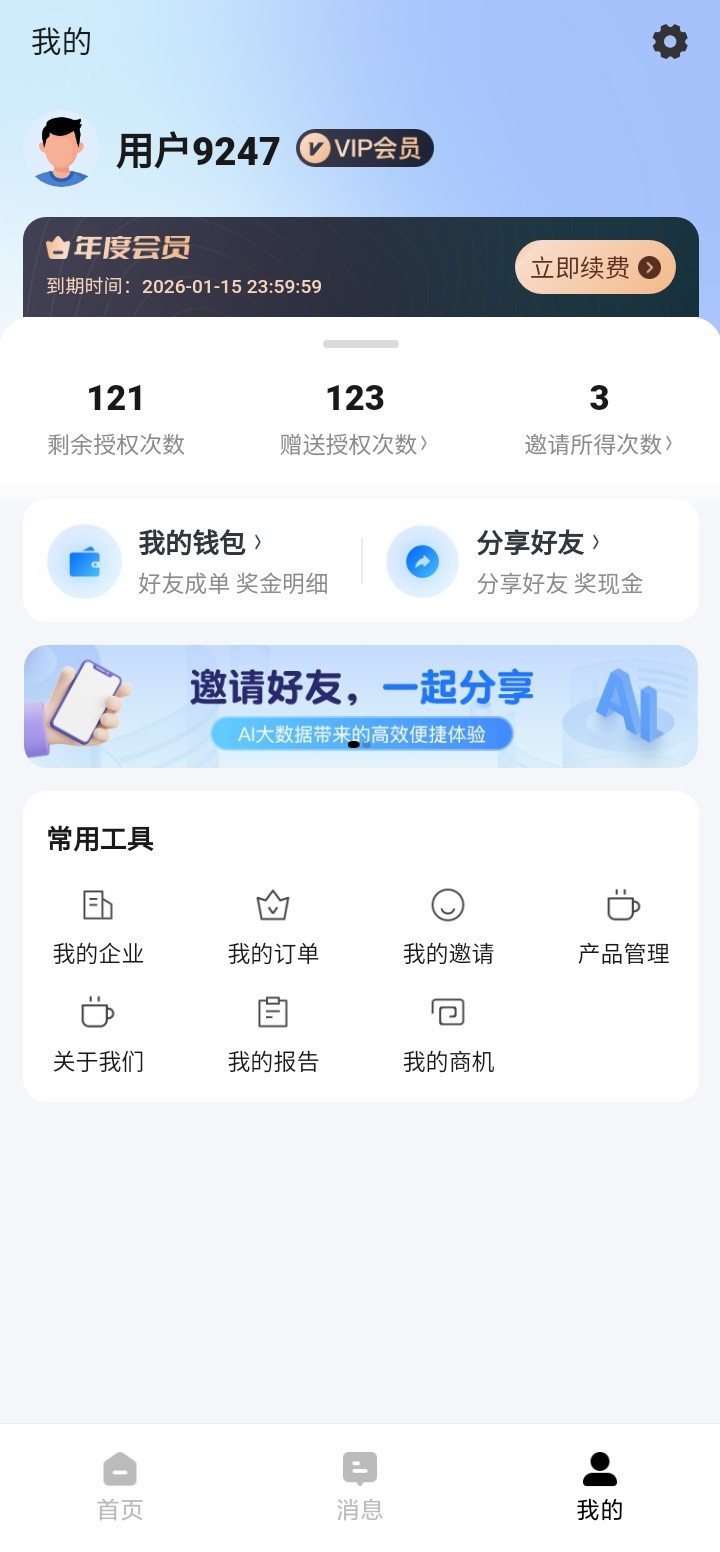This screenshot has height=1552, width=720.
Task: Click the VIP会员 badge
Action: [365, 148]
